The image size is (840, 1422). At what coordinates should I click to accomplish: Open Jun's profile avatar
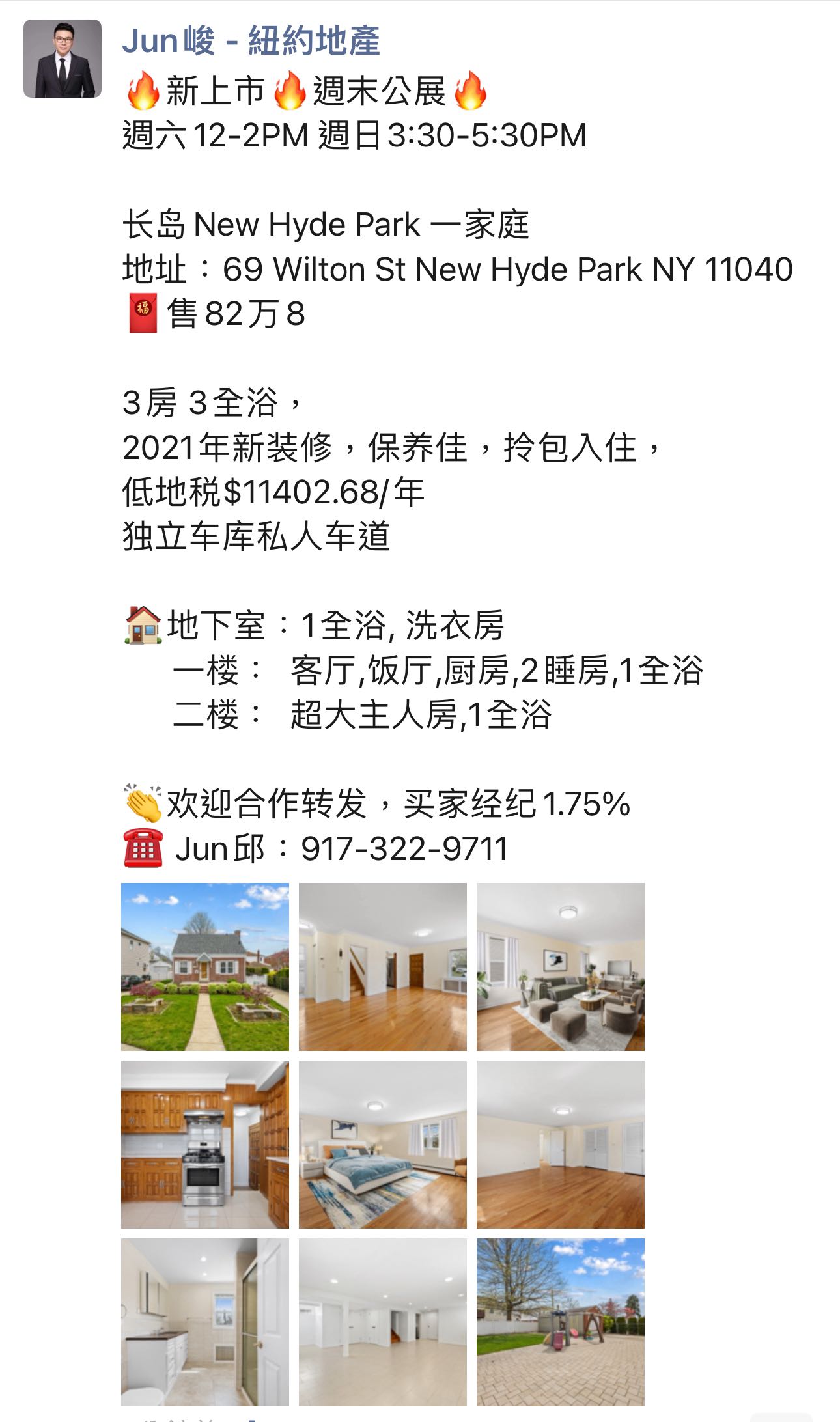coord(63,59)
